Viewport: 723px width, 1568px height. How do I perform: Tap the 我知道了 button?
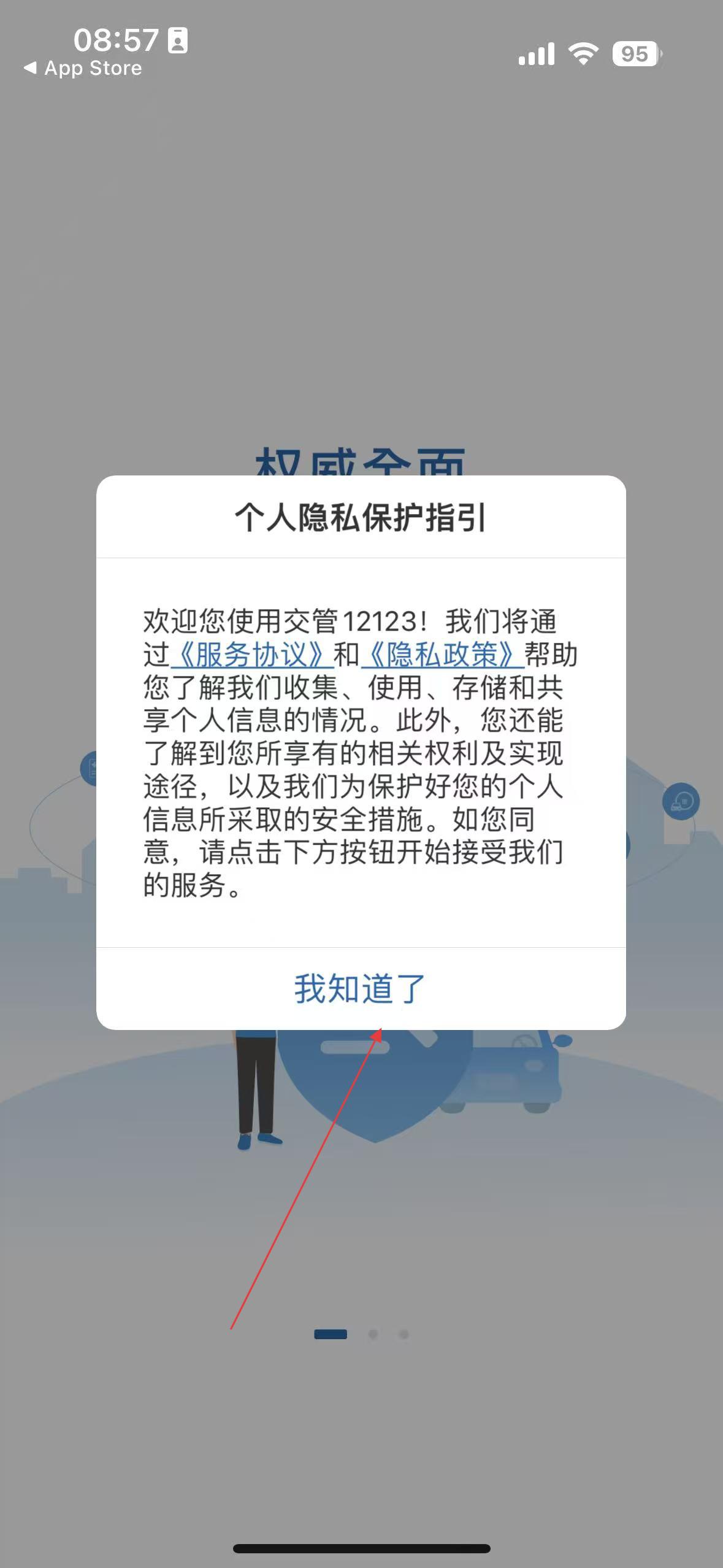pos(361,988)
